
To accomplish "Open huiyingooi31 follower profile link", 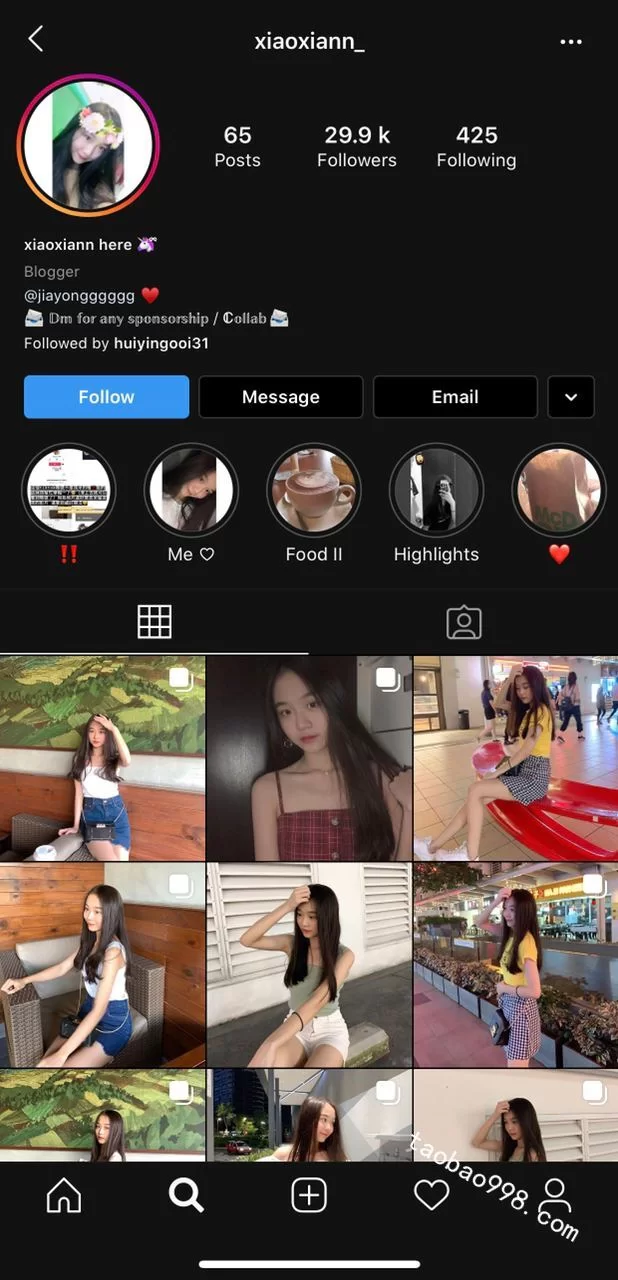I will [161, 343].
